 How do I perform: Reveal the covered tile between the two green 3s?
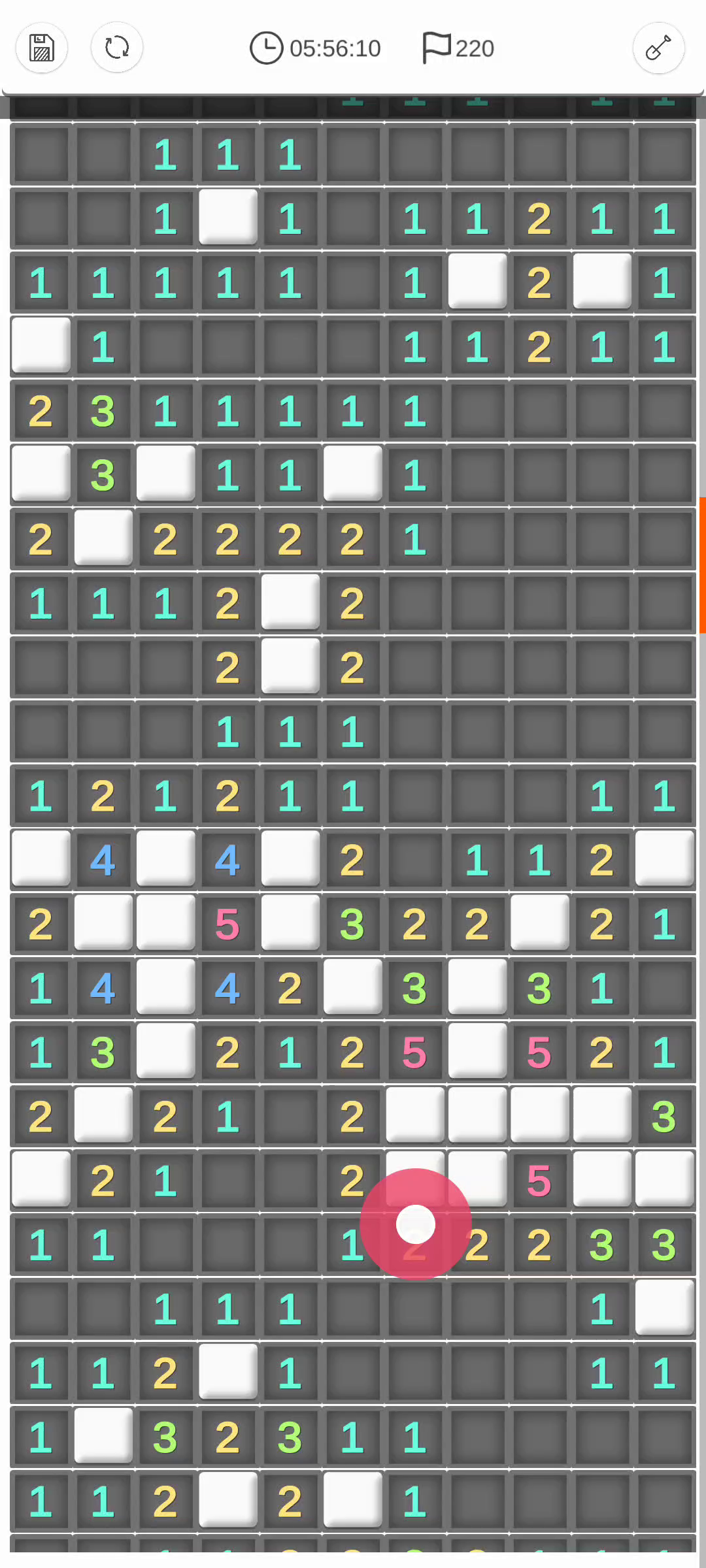[x=477, y=987]
